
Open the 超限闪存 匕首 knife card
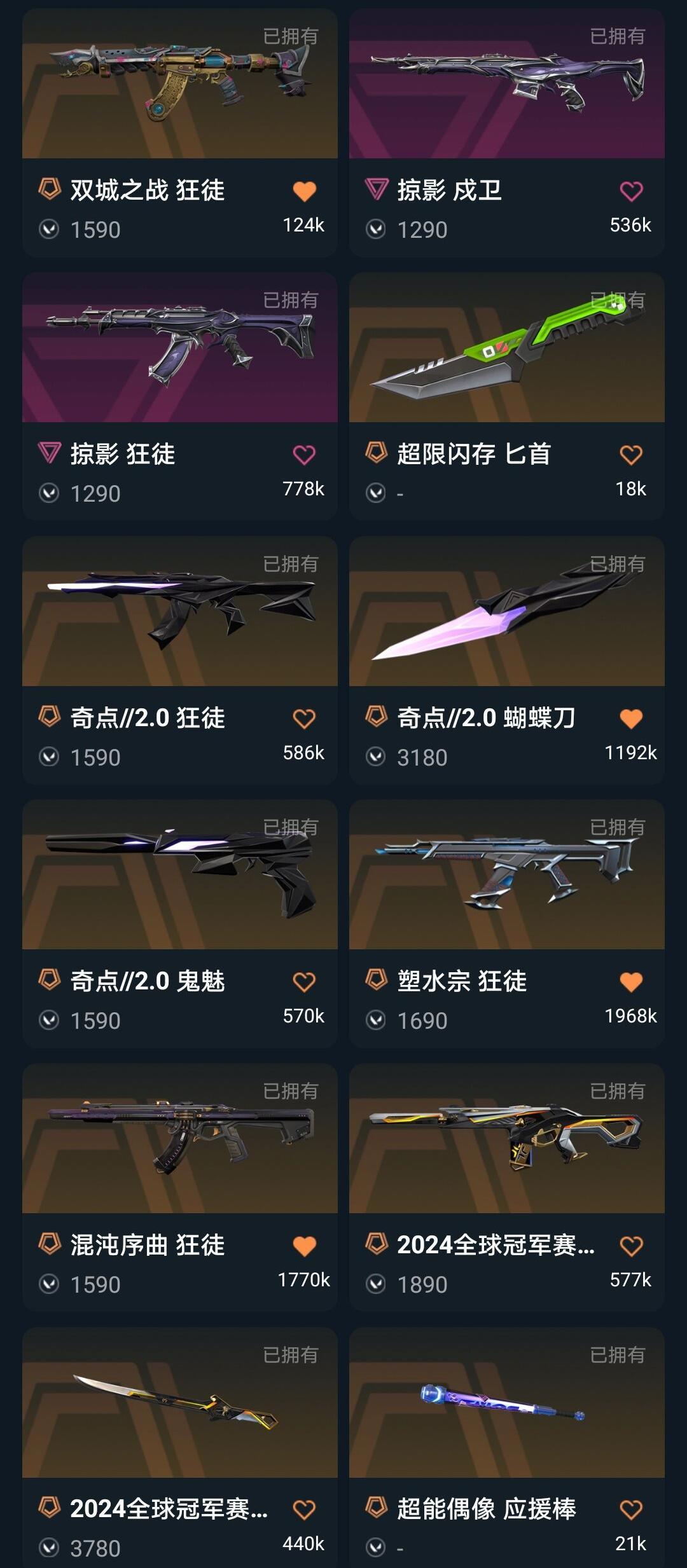506,353
